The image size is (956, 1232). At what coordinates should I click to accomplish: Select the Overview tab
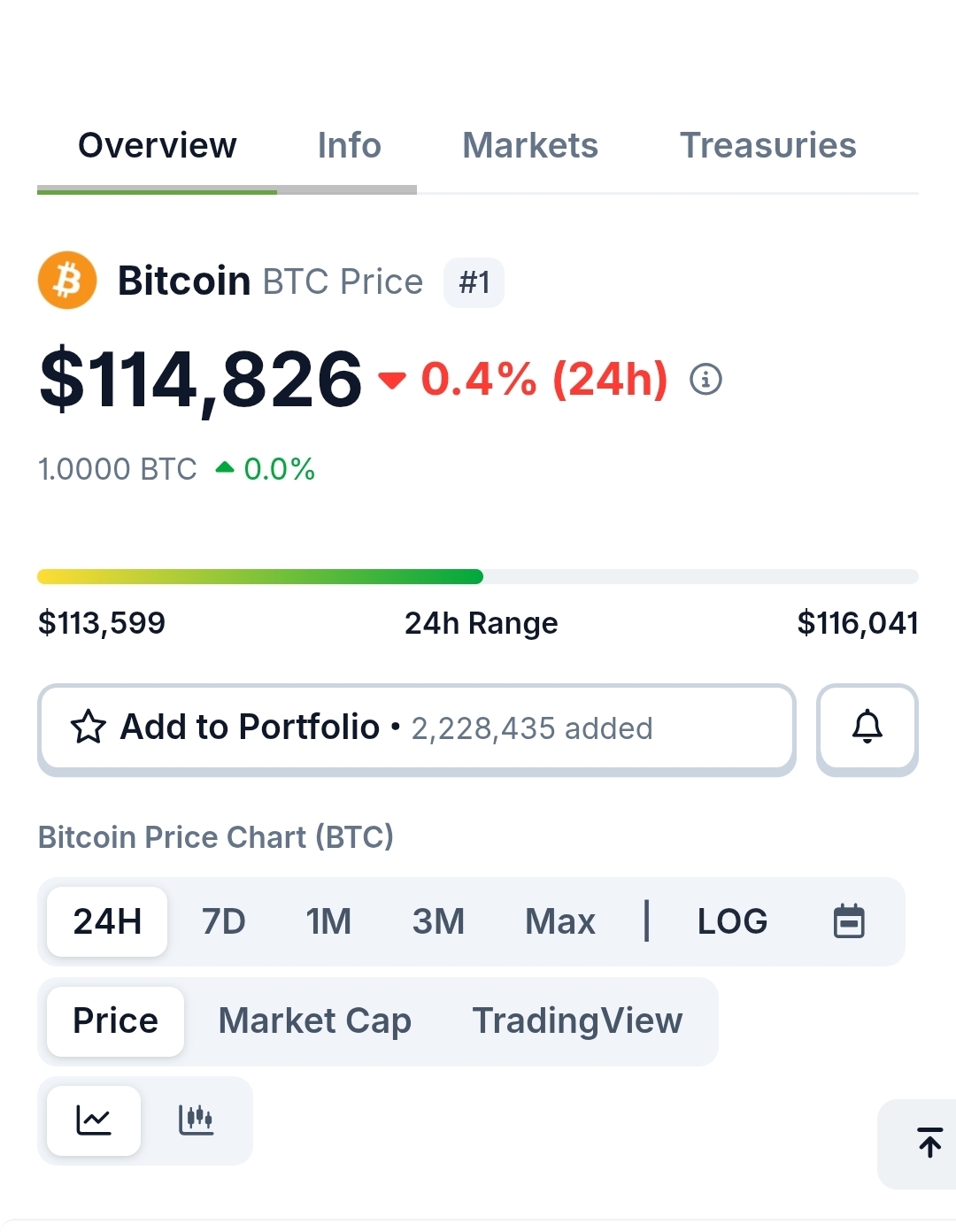pyautogui.click(x=158, y=145)
